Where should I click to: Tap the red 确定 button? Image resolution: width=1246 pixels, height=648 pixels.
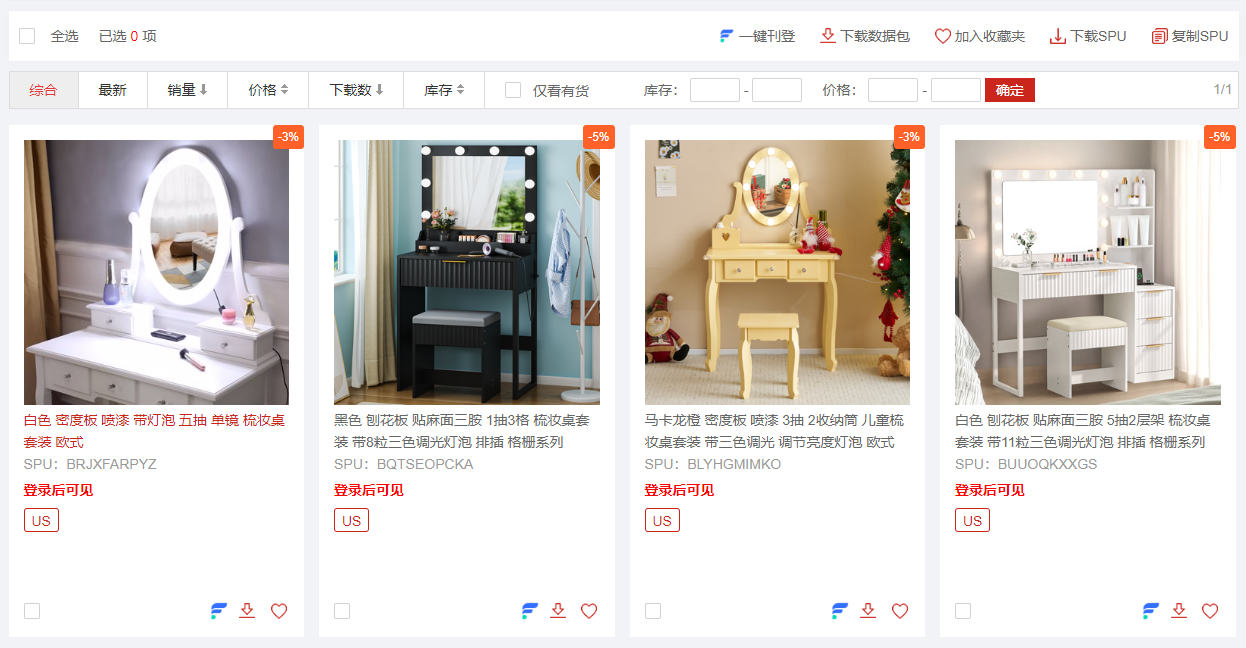(x=1009, y=90)
